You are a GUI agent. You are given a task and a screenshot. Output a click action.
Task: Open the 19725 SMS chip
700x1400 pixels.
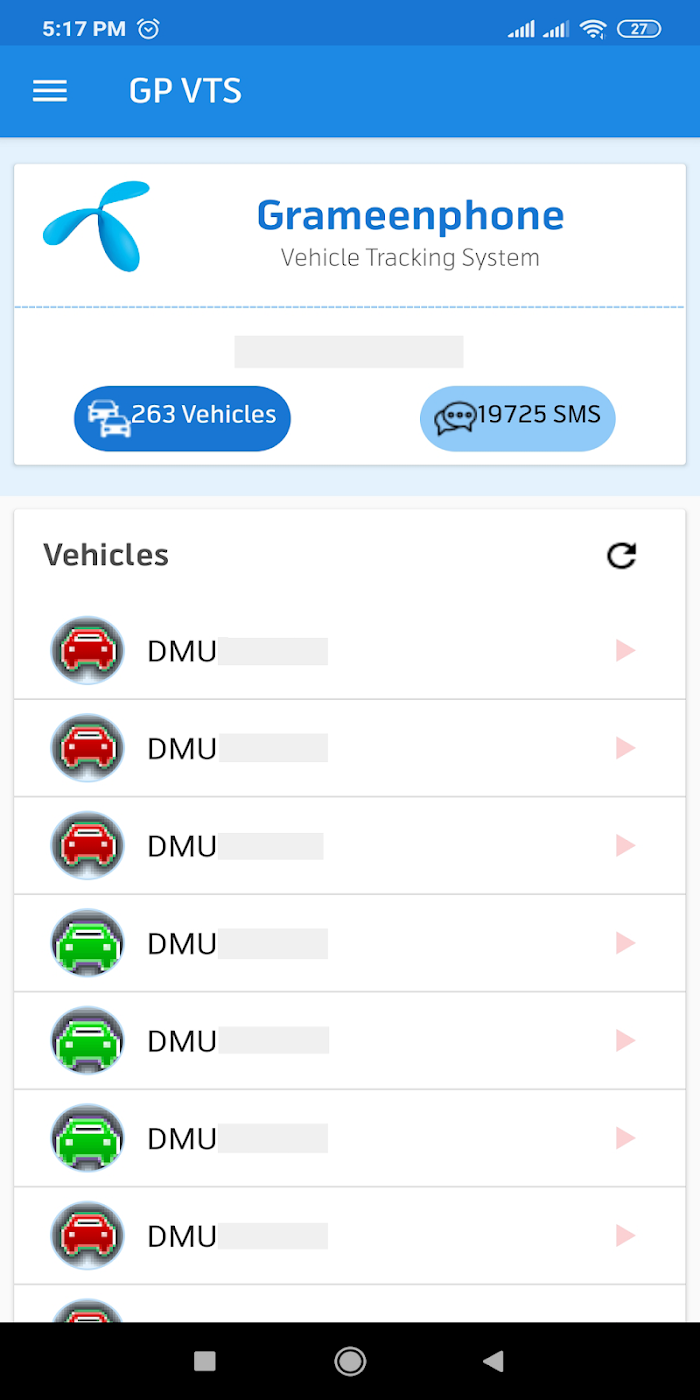tap(518, 418)
